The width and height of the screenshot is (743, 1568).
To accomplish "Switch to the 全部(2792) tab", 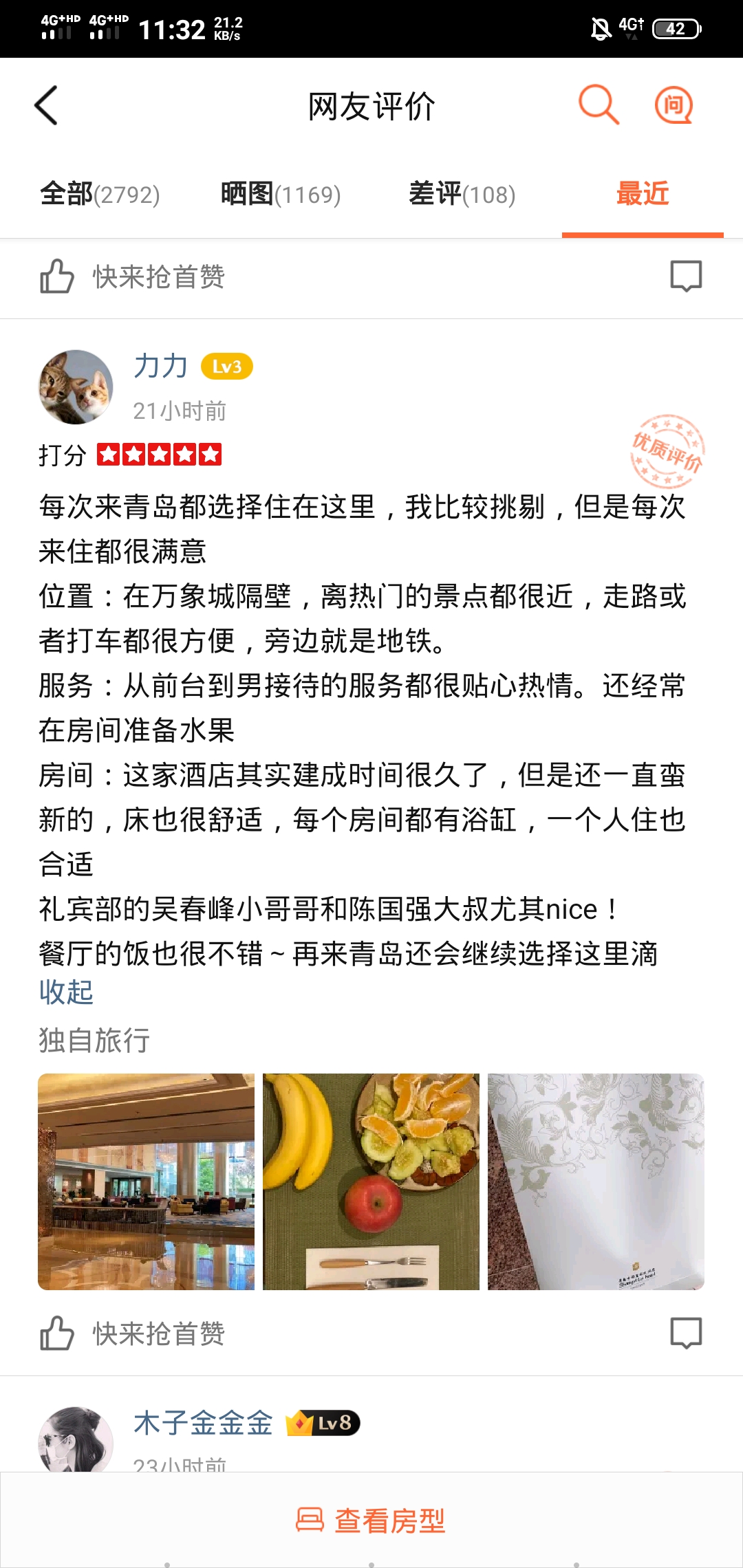I will (x=100, y=195).
